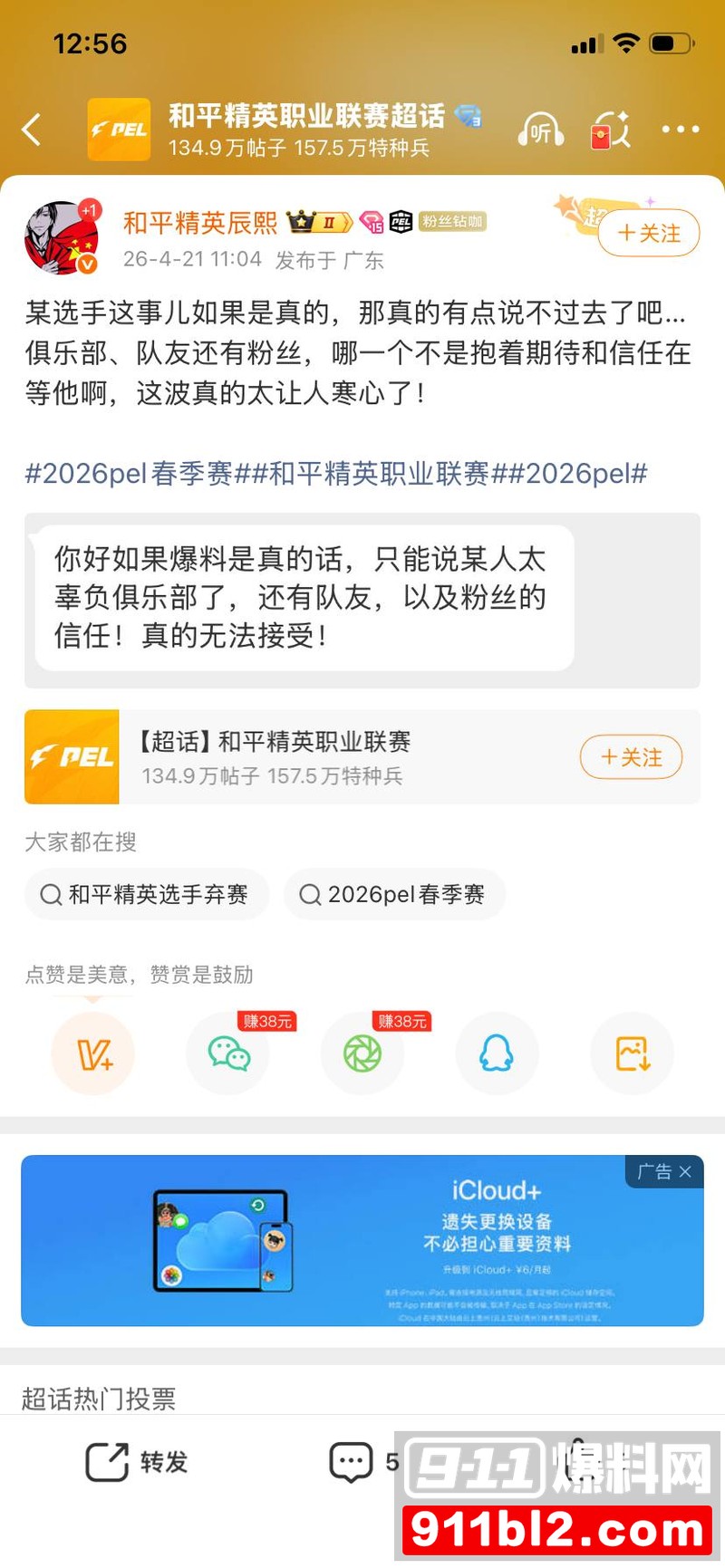Screen dimensions: 725x1568
Task: Repost with the 转发 button
Action: [138, 1462]
